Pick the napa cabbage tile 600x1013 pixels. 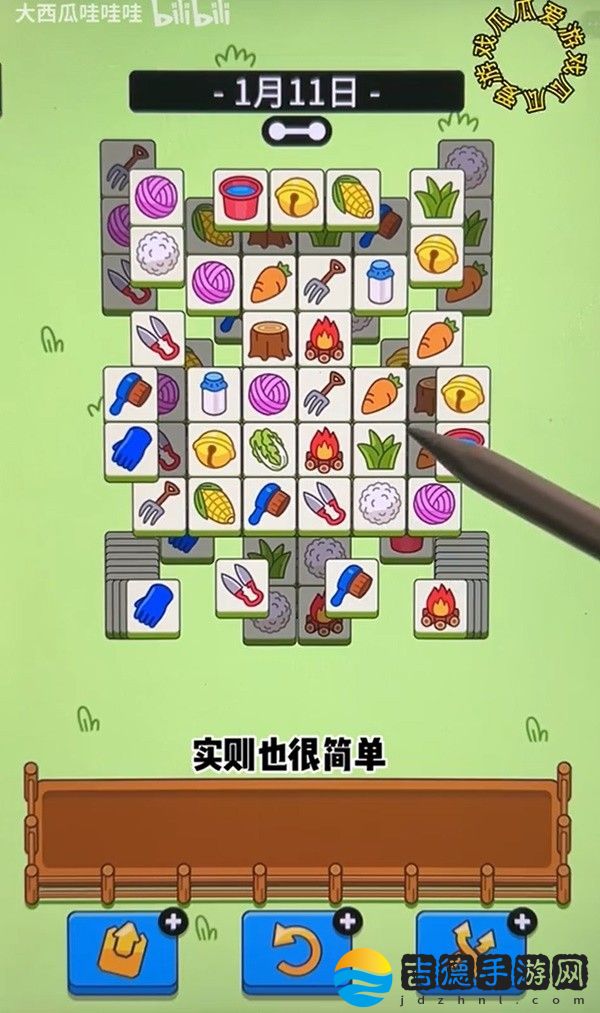[x=268, y=450]
